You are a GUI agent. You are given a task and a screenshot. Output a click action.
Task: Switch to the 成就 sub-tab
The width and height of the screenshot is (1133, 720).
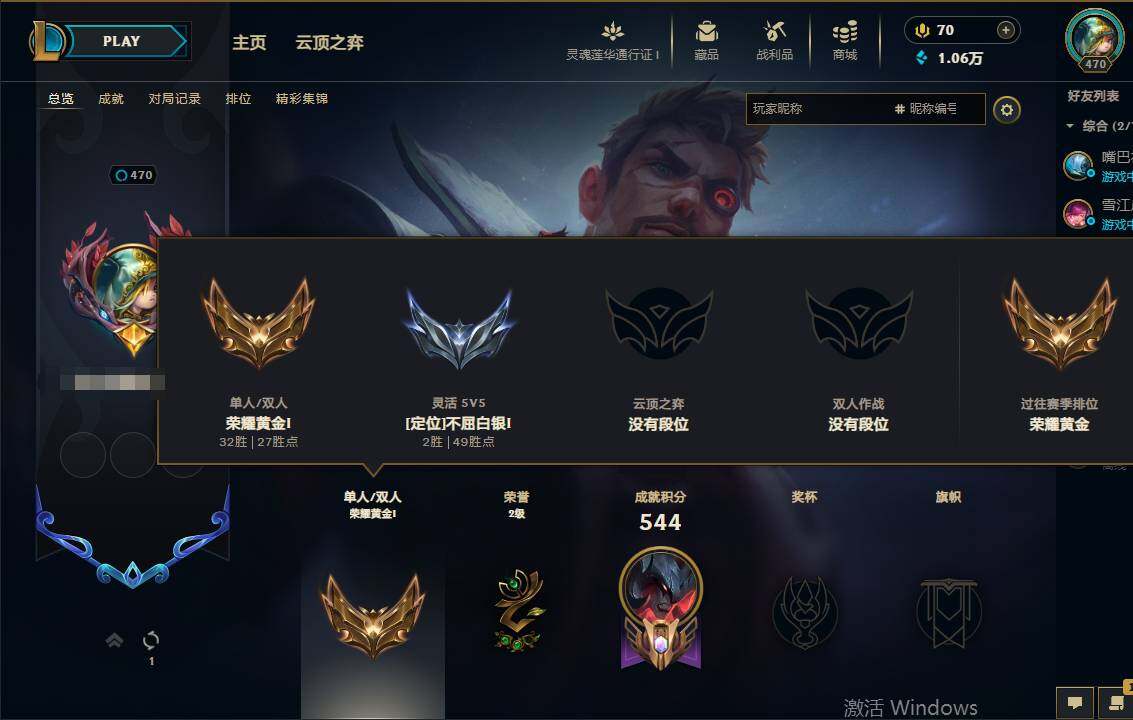(x=111, y=99)
